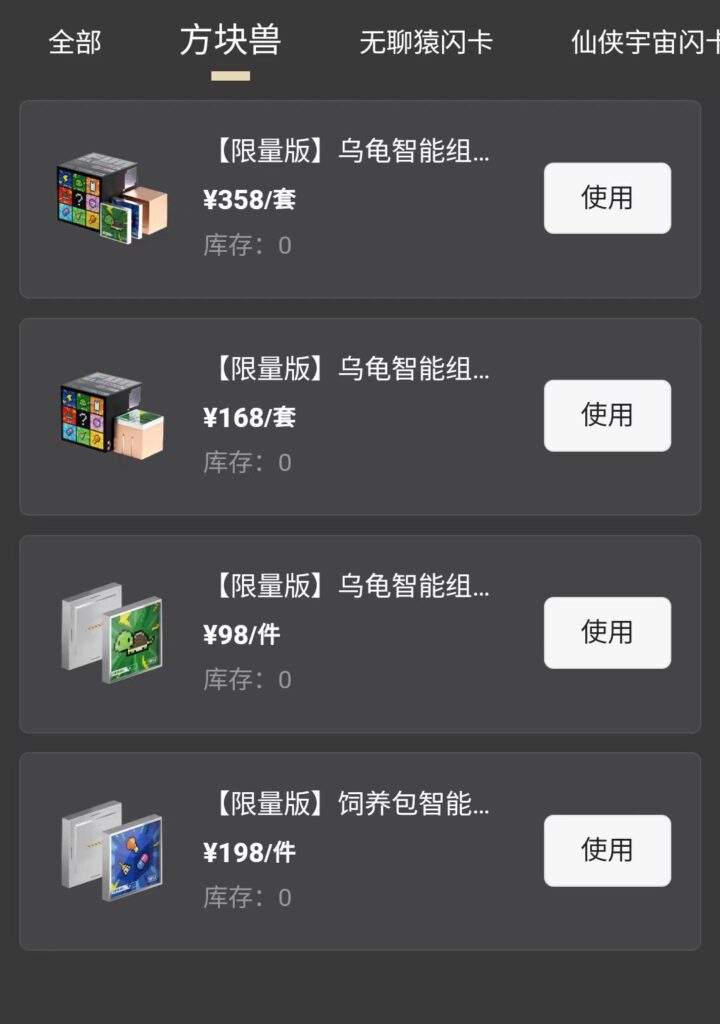Viewport: 720px width, 1024px height.
Task: Click 使用 for the ¥198 饲养包 item
Action: point(607,850)
